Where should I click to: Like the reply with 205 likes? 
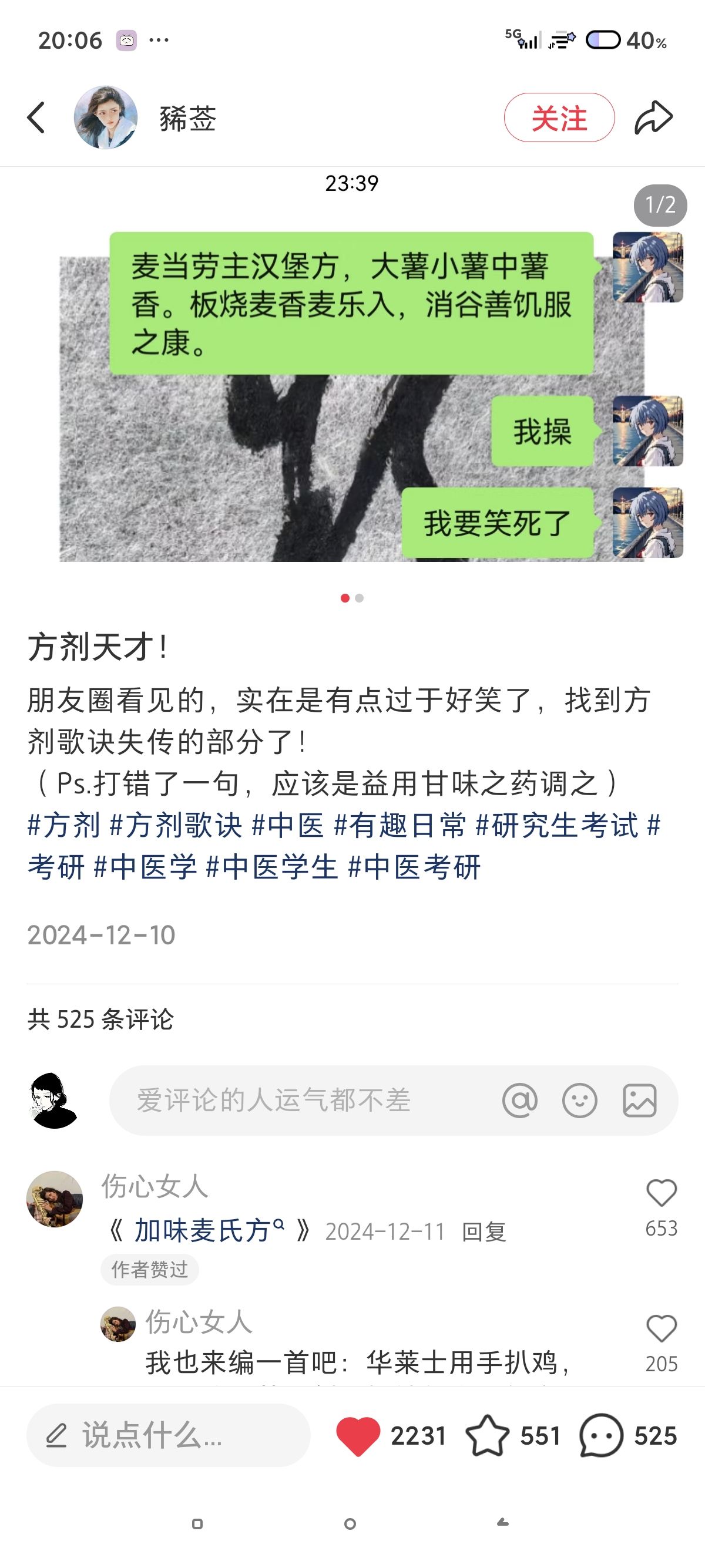(x=661, y=1328)
